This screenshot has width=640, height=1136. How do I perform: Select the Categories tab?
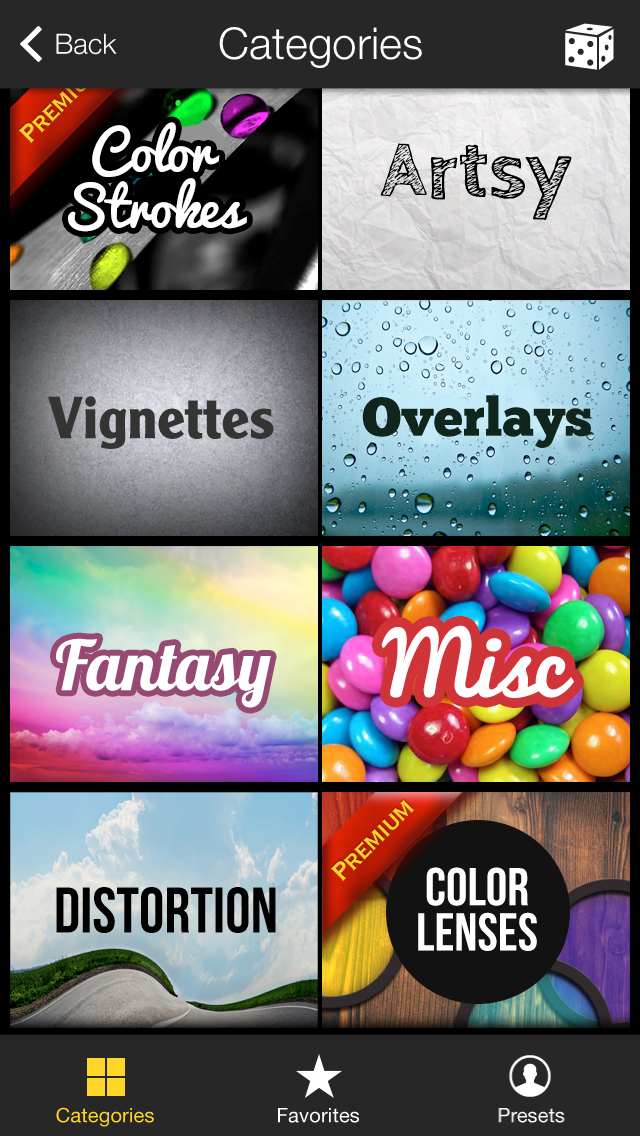point(105,1090)
